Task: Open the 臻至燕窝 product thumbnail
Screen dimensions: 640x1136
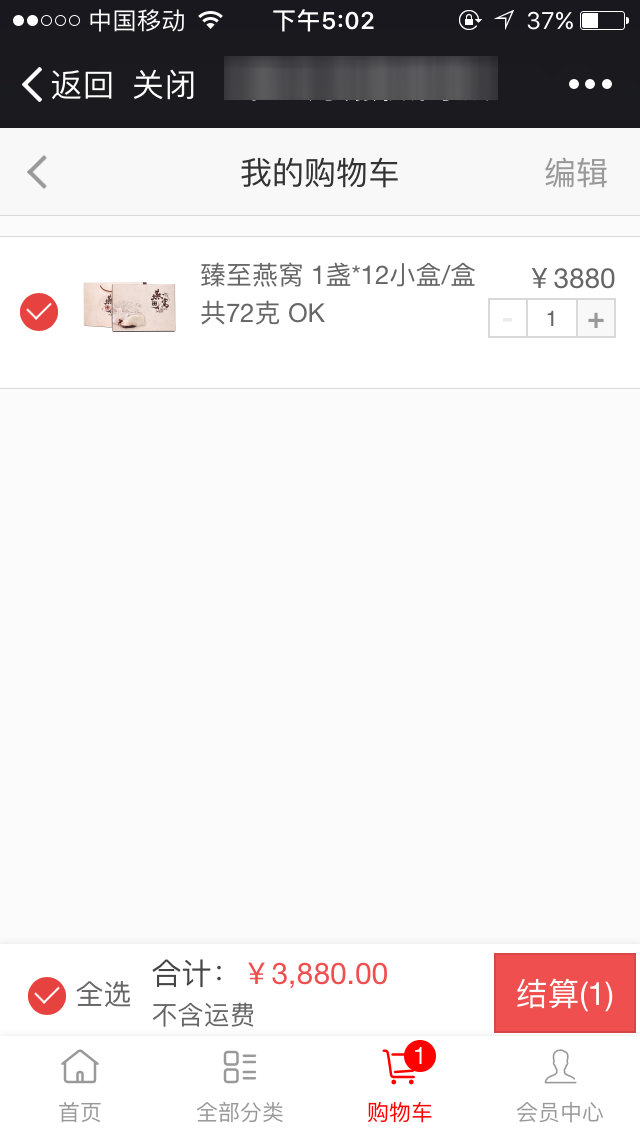Action: point(129,306)
